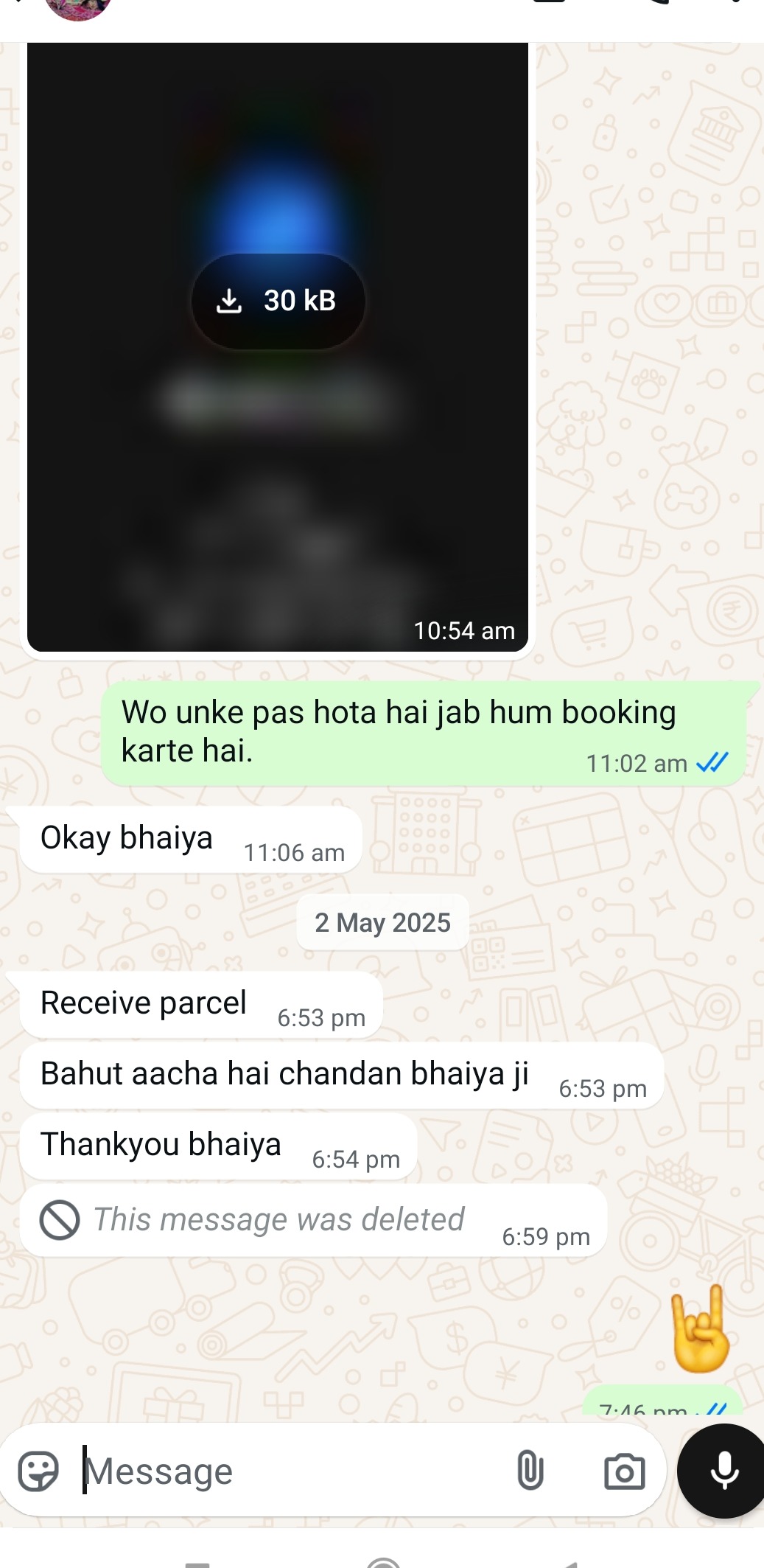Open the camera from message bar
764x1568 pixels.
(624, 1471)
